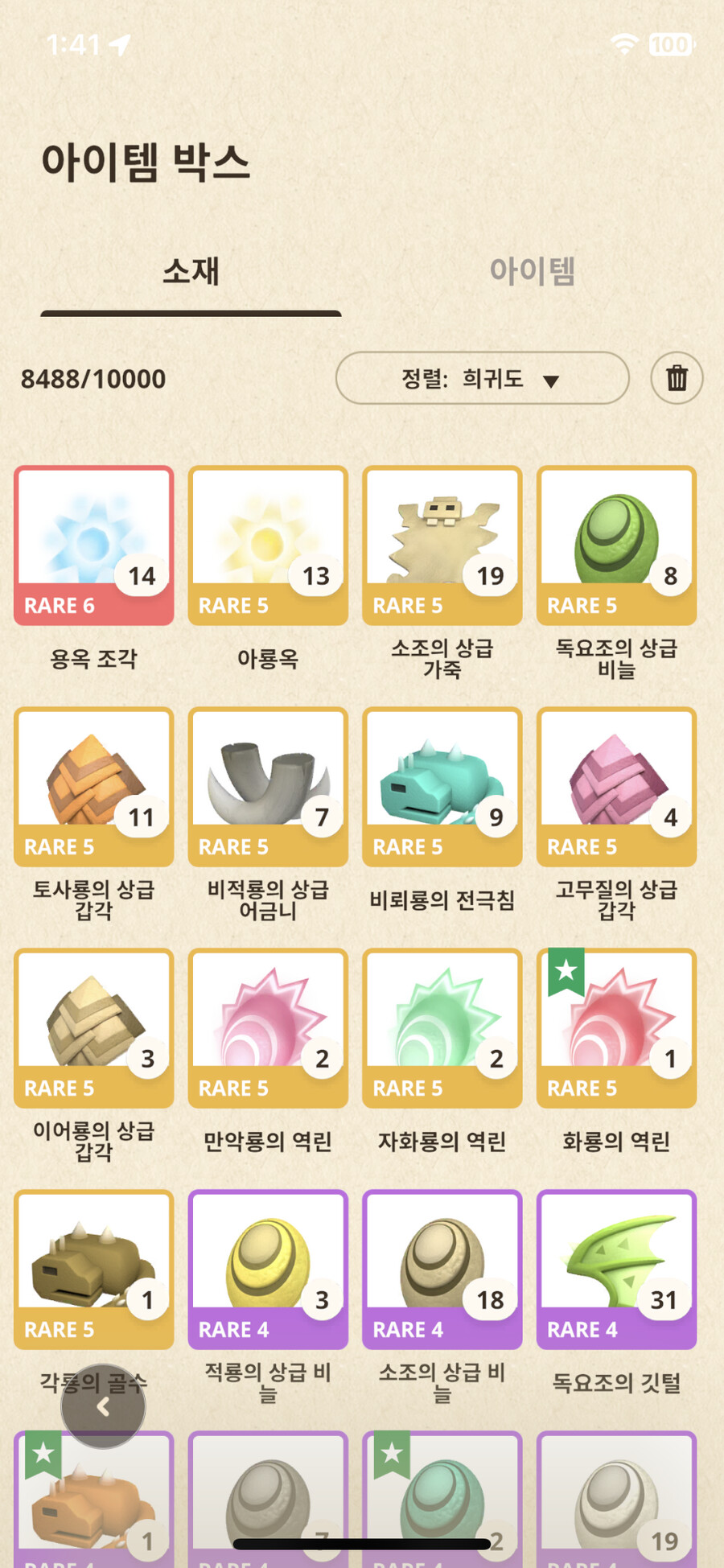
Task: Open the trash can icon to delete materials
Action: pyautogui.click(x=676, y=379)
